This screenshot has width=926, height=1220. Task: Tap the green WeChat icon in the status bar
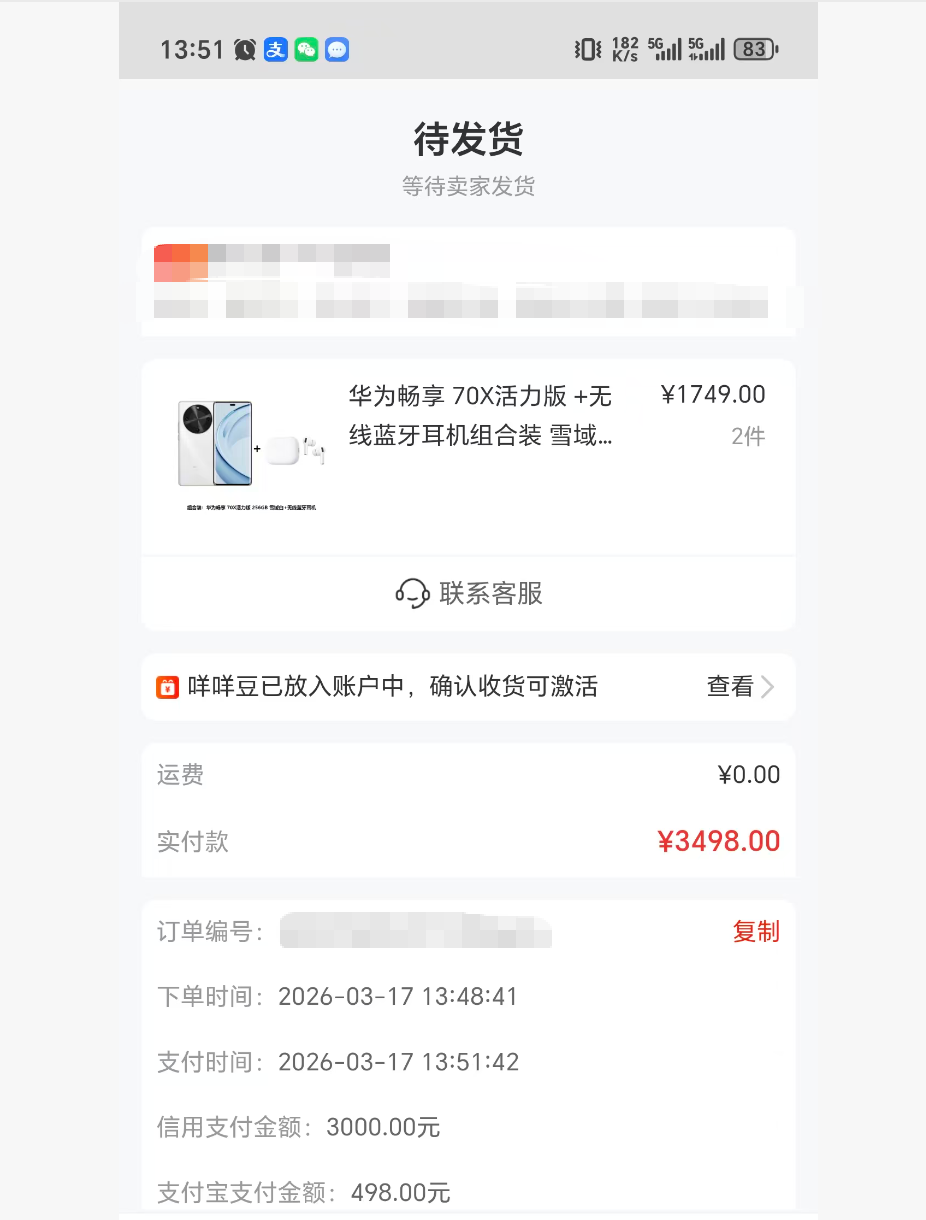click(306, 49)
